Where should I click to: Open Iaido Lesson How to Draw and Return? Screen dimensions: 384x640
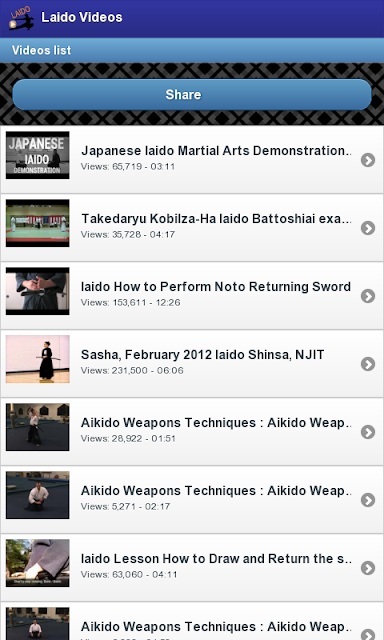tap(192, 567)
